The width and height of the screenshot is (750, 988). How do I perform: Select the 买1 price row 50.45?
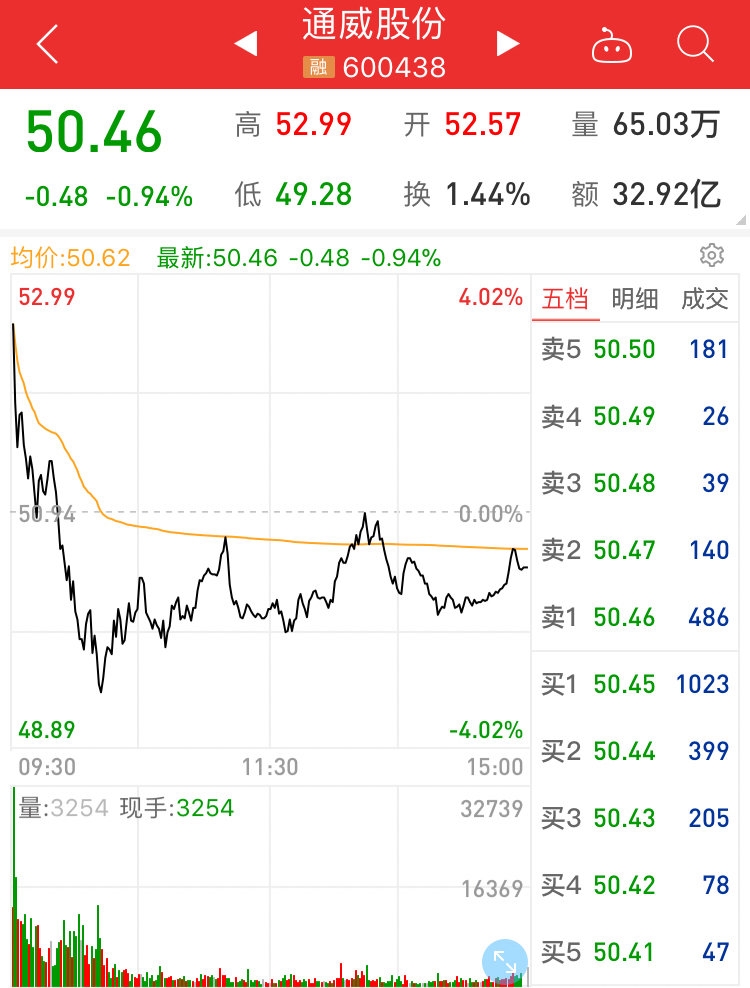click(634, 684)
